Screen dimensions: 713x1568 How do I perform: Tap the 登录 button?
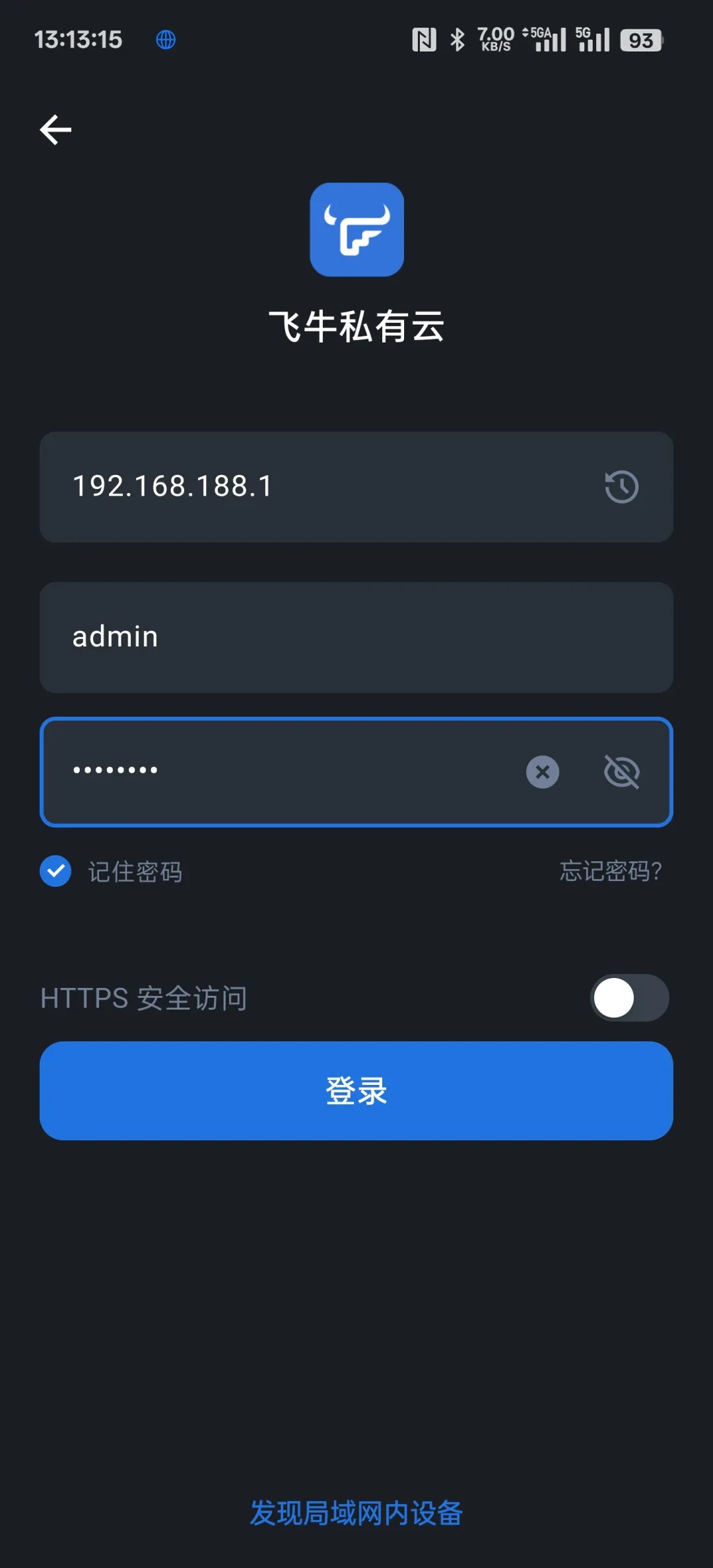(x=356, y=1090)
